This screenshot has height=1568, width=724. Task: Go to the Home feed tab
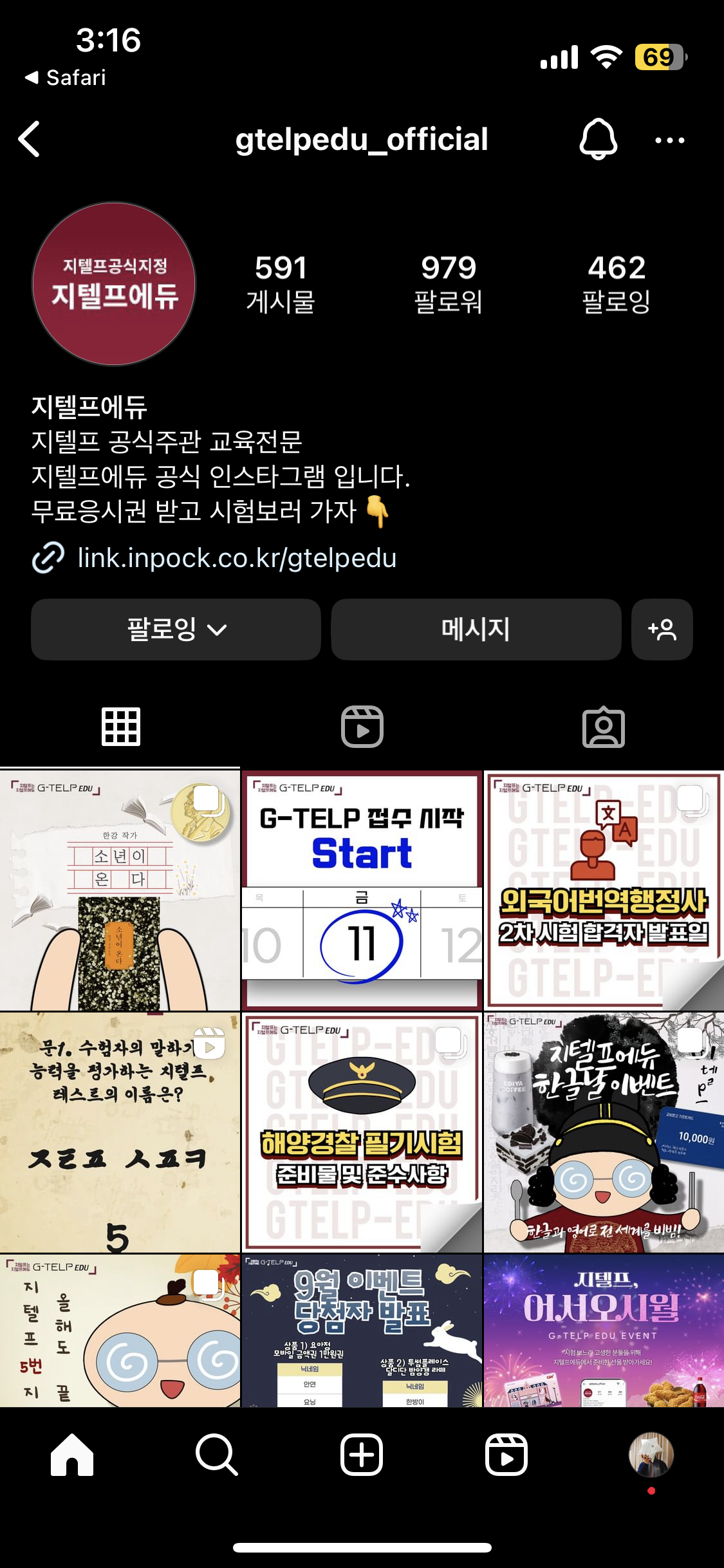tap(72, 1455)
